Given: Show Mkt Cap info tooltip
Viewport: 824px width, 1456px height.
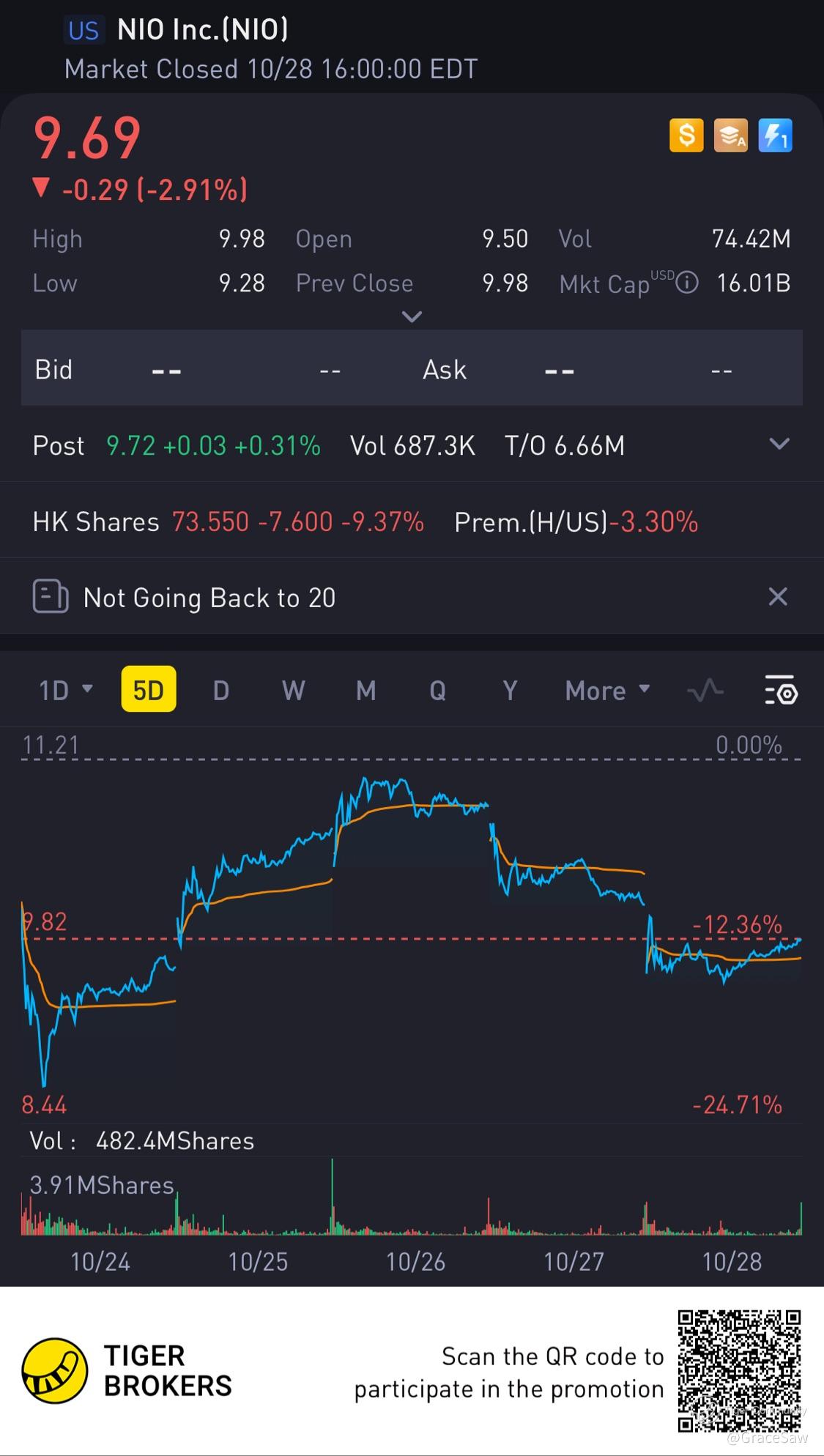Looking at the screenshot, I should point(686,283).
